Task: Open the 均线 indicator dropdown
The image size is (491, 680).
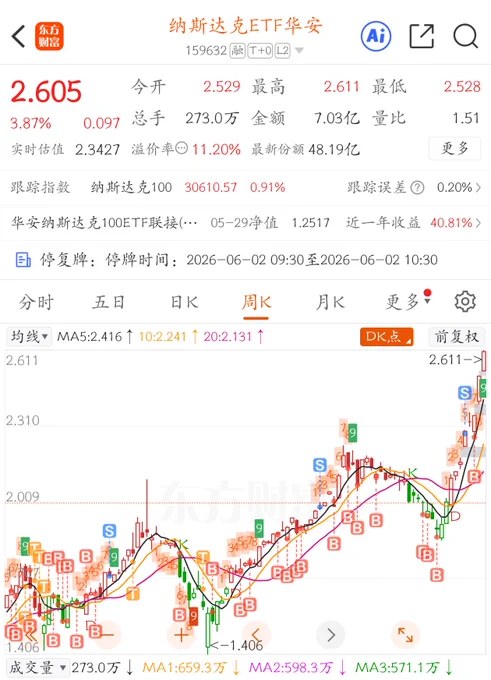Action: 29,337
